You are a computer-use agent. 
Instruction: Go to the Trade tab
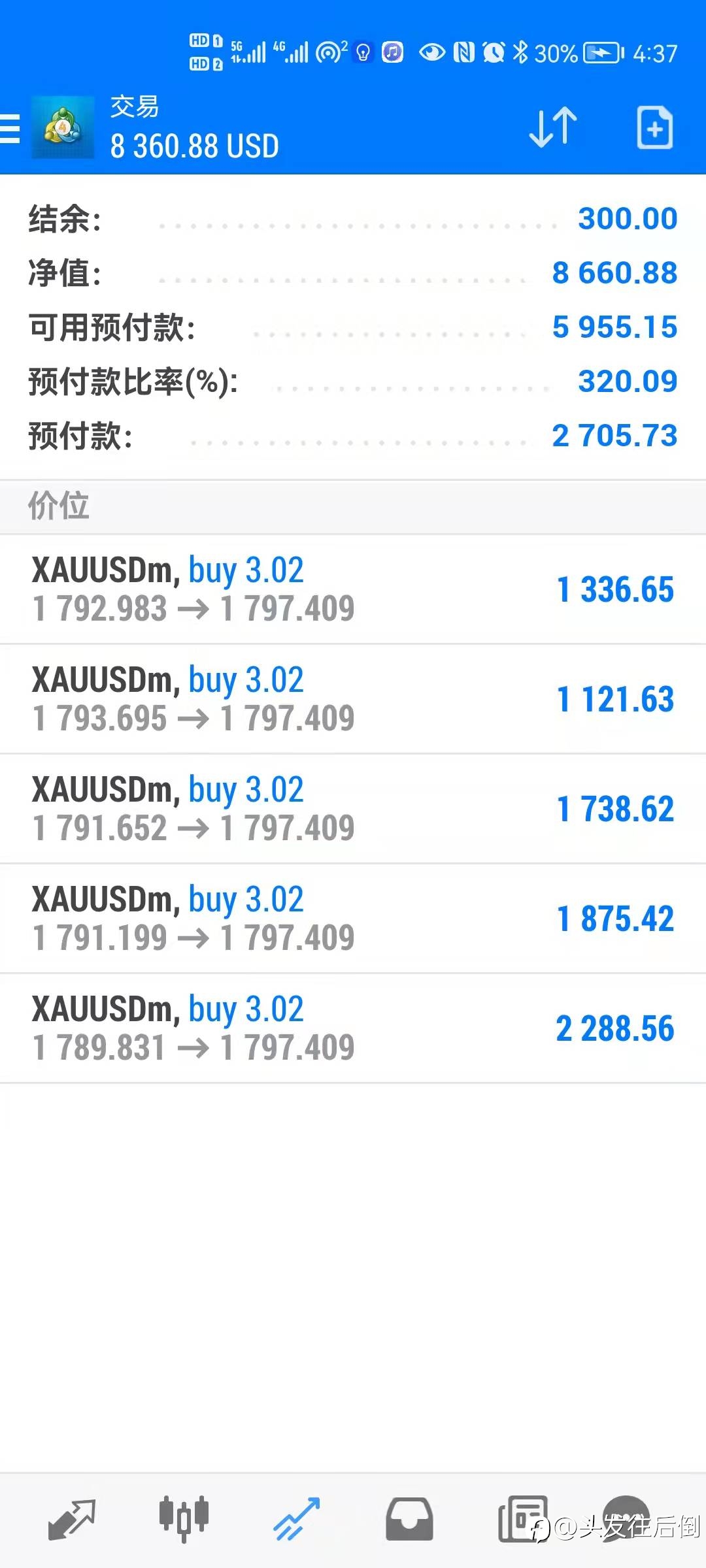(296, 1520)
